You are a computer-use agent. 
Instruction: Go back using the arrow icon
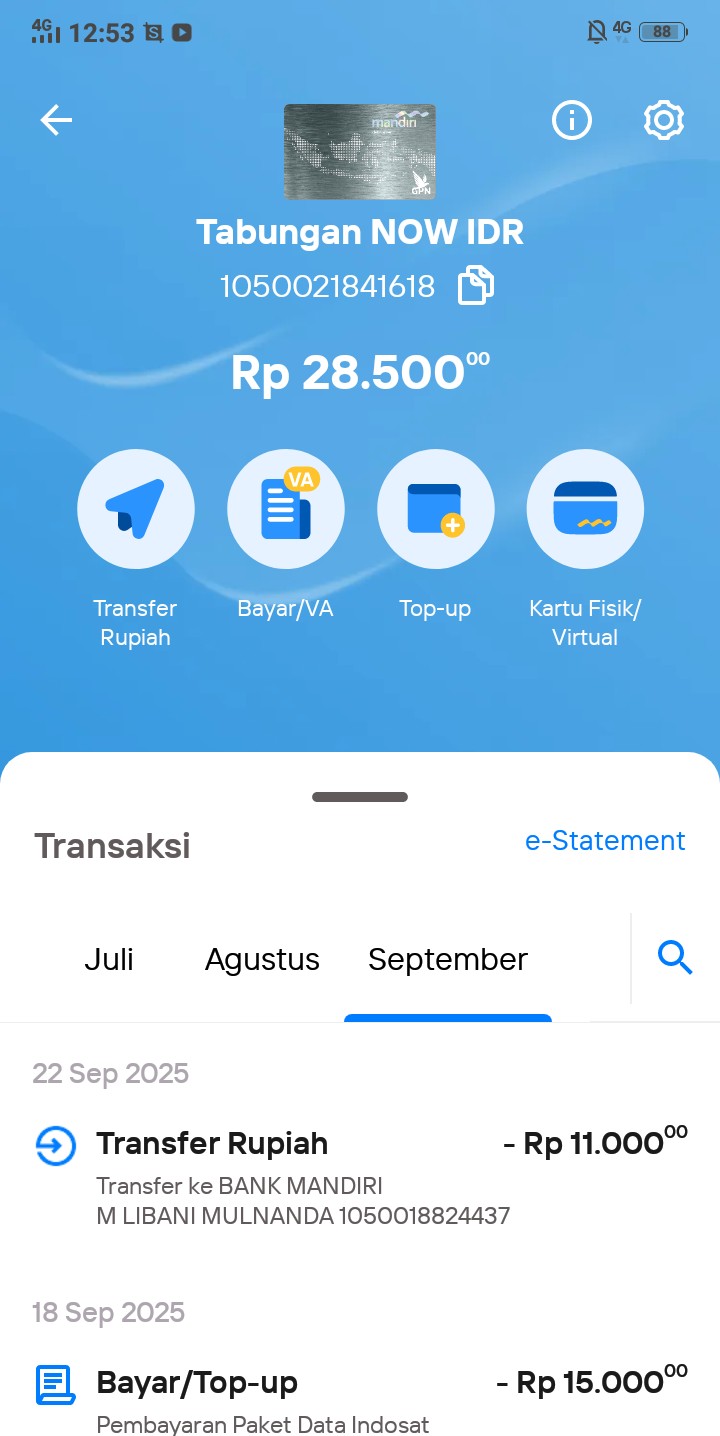[56, 121]
